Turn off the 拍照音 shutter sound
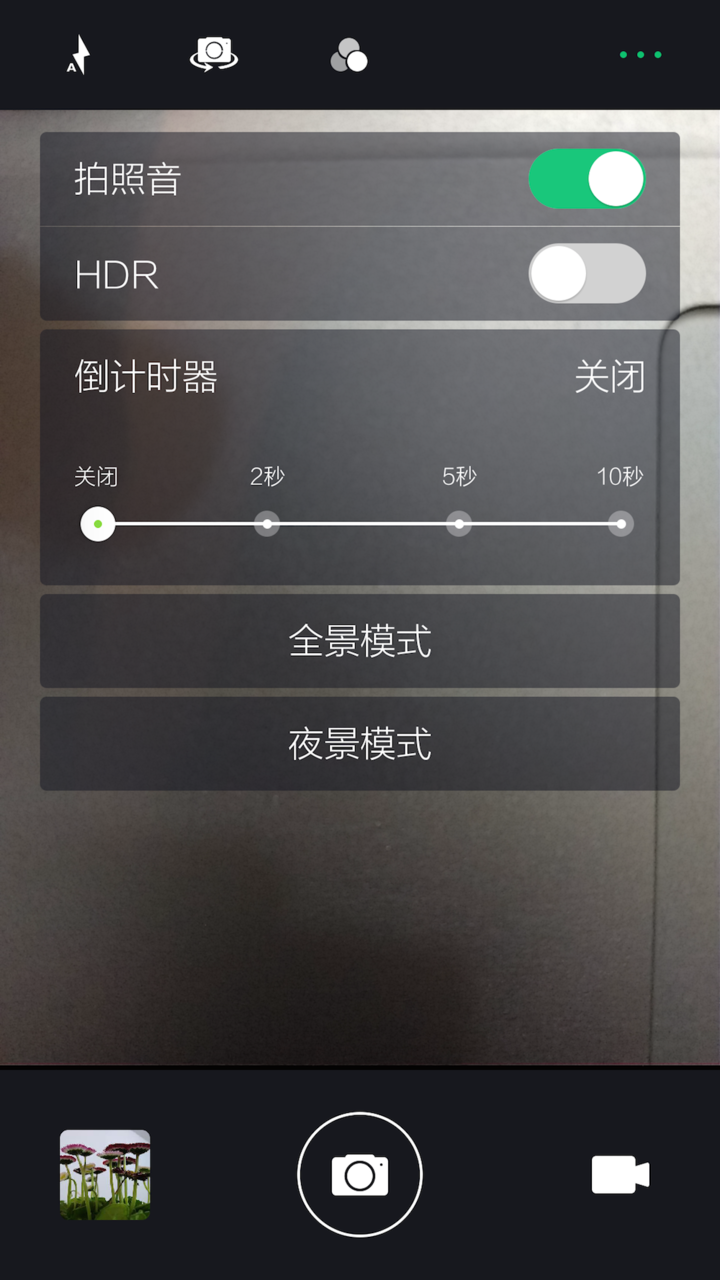720x1280 pixels. click(586, 180)
